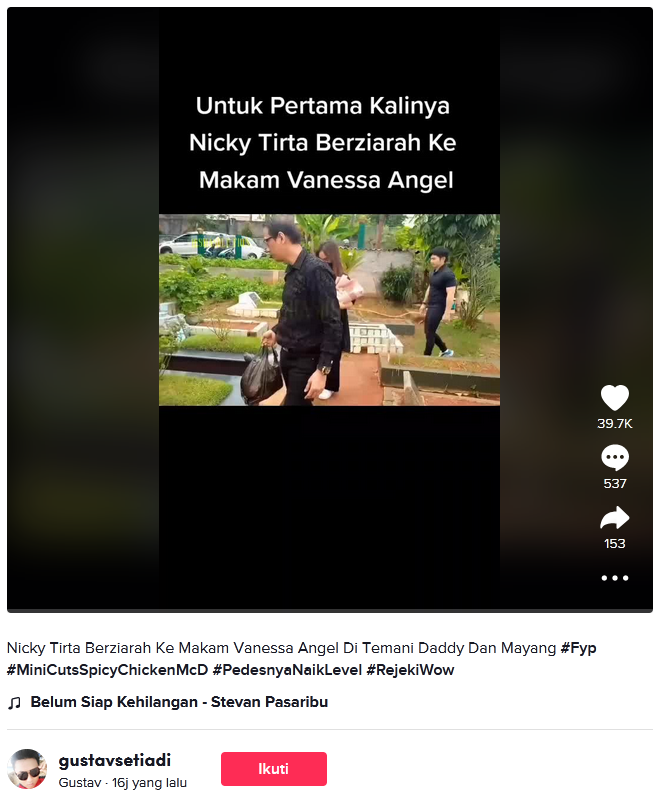Open gustavsetiadi's profile picture
Image resolution: width=663 pixels, height=808 pixels.
pyautogui.click(x=27, y=769)
